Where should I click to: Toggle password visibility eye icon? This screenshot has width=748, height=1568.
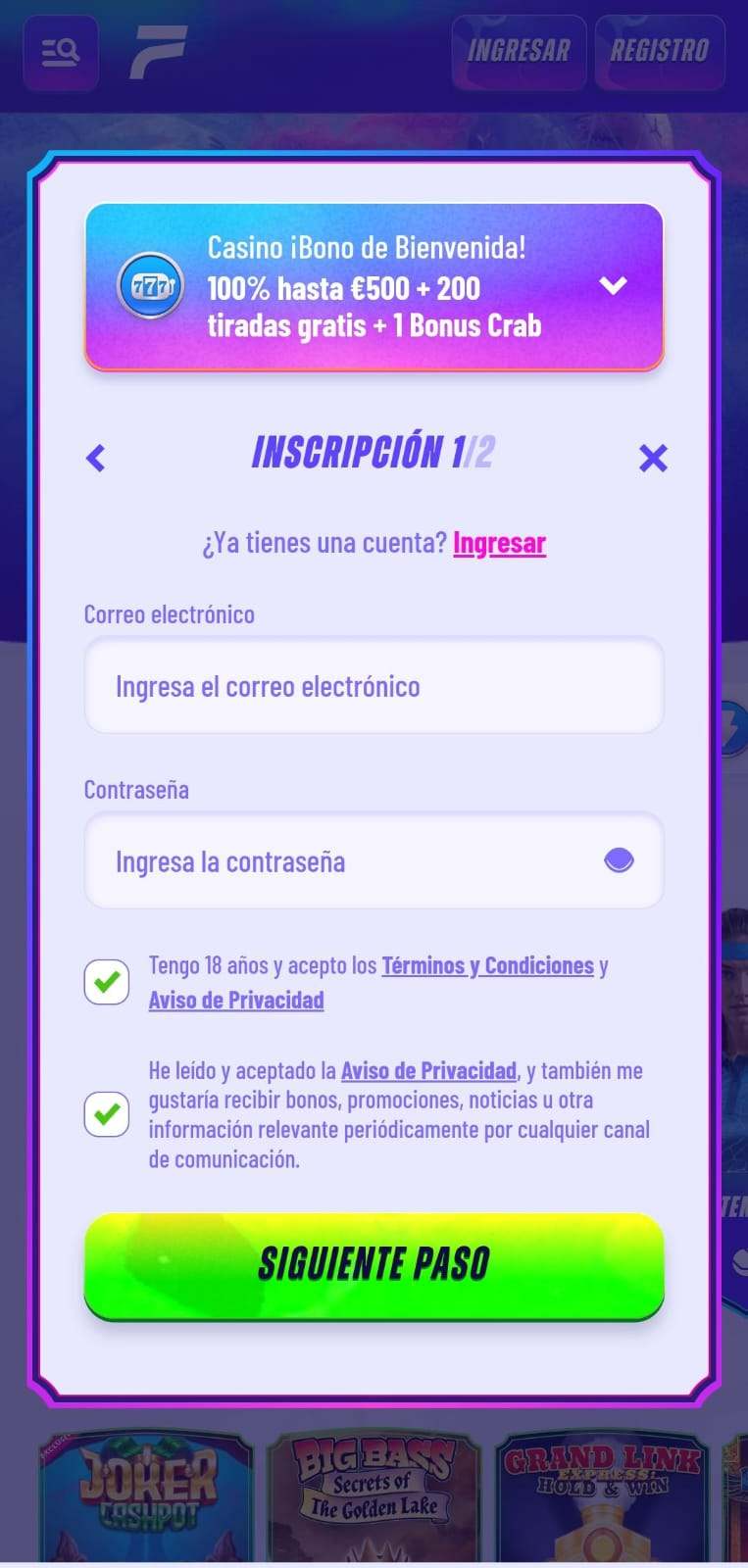pyautogui.click(x=619, y=861)
